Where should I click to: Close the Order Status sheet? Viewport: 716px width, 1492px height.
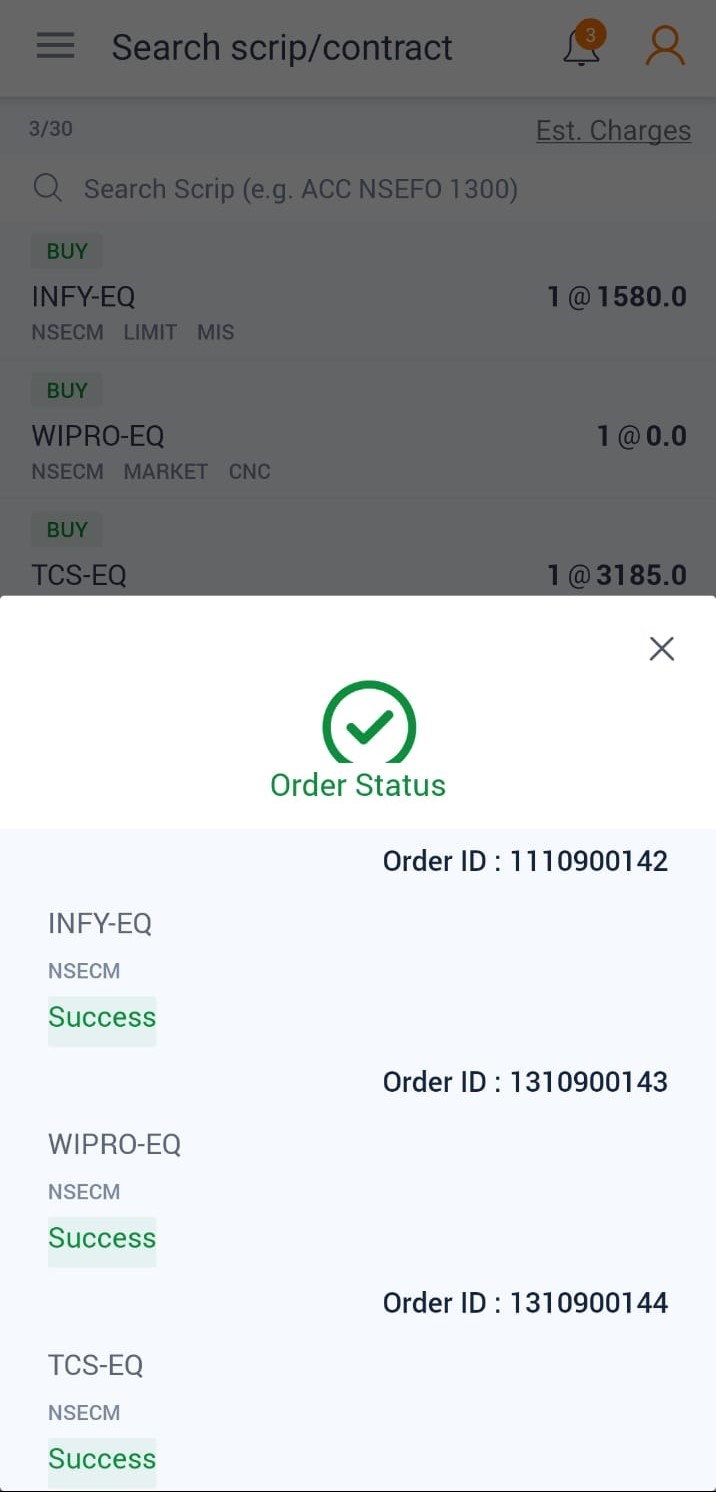(x=661, y=649)
